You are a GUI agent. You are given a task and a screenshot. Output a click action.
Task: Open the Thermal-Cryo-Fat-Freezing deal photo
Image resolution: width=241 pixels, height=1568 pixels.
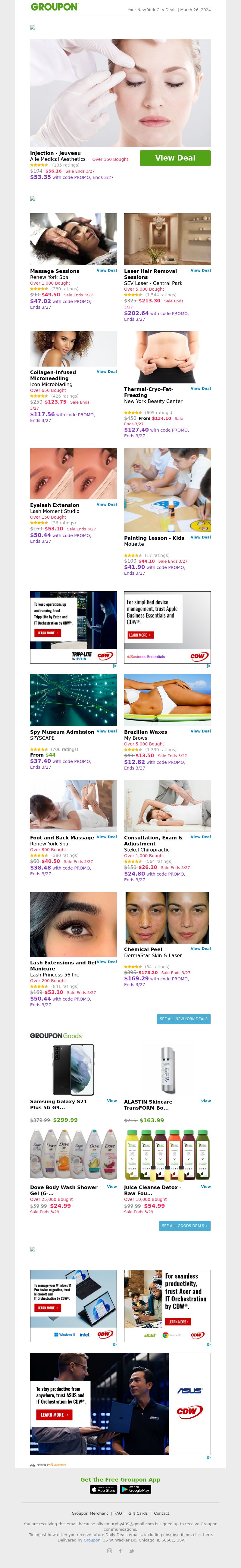(167, 357)
